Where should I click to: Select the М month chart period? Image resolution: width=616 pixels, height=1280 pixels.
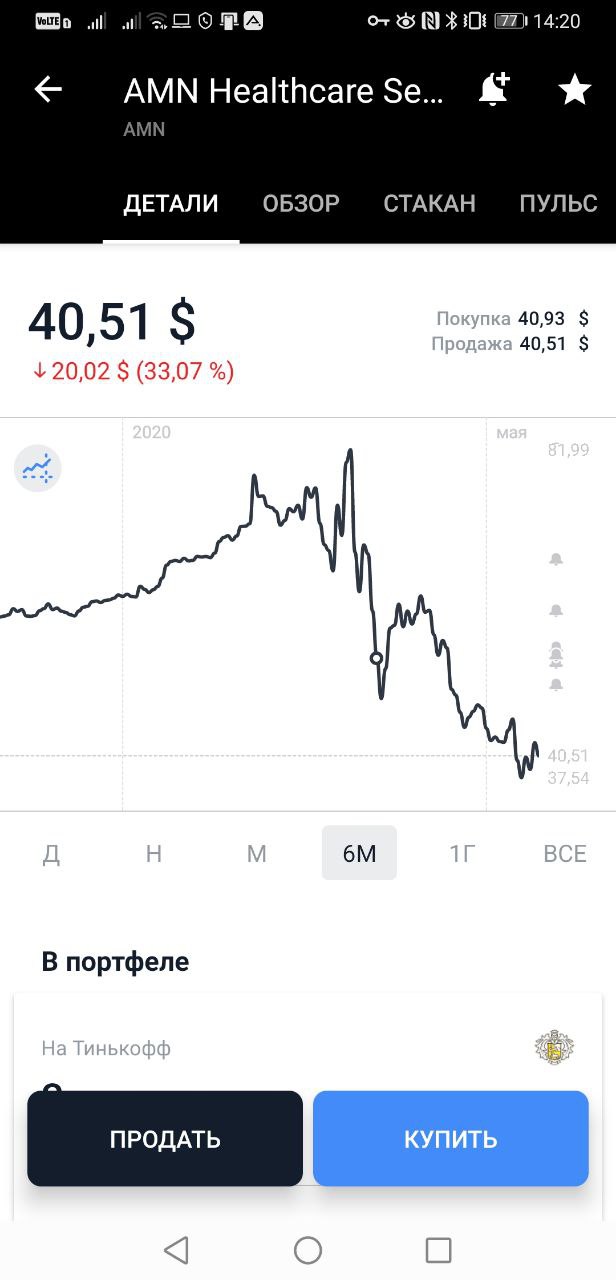(257, 853)
